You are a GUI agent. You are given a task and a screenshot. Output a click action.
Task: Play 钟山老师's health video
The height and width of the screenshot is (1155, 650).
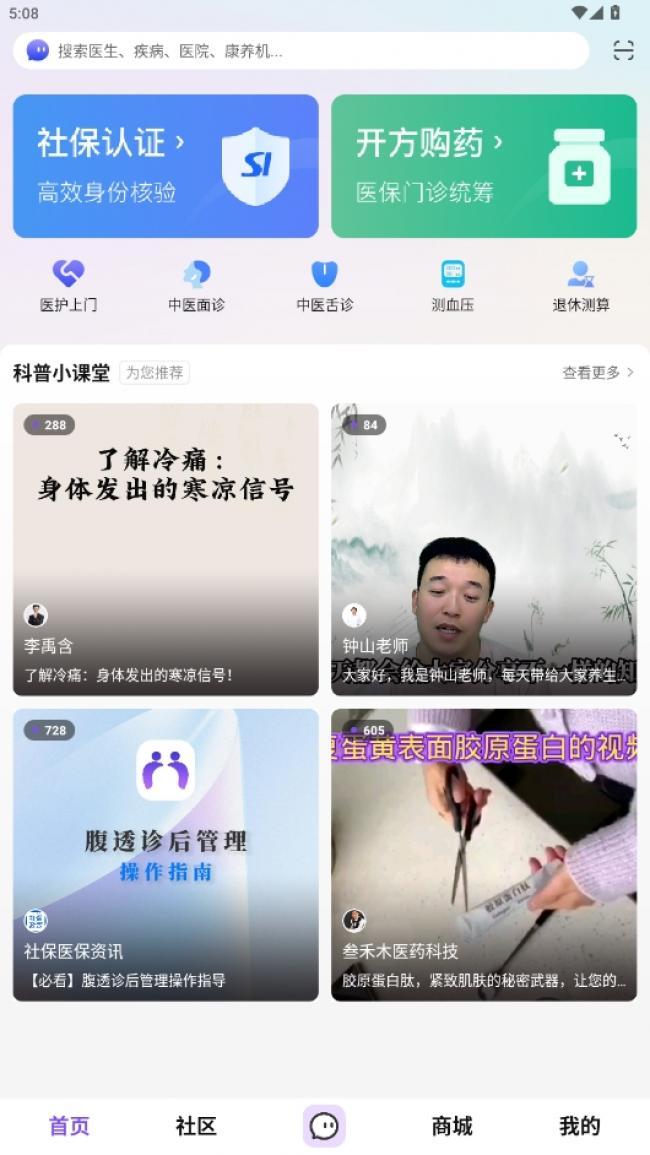click(484, 550)
